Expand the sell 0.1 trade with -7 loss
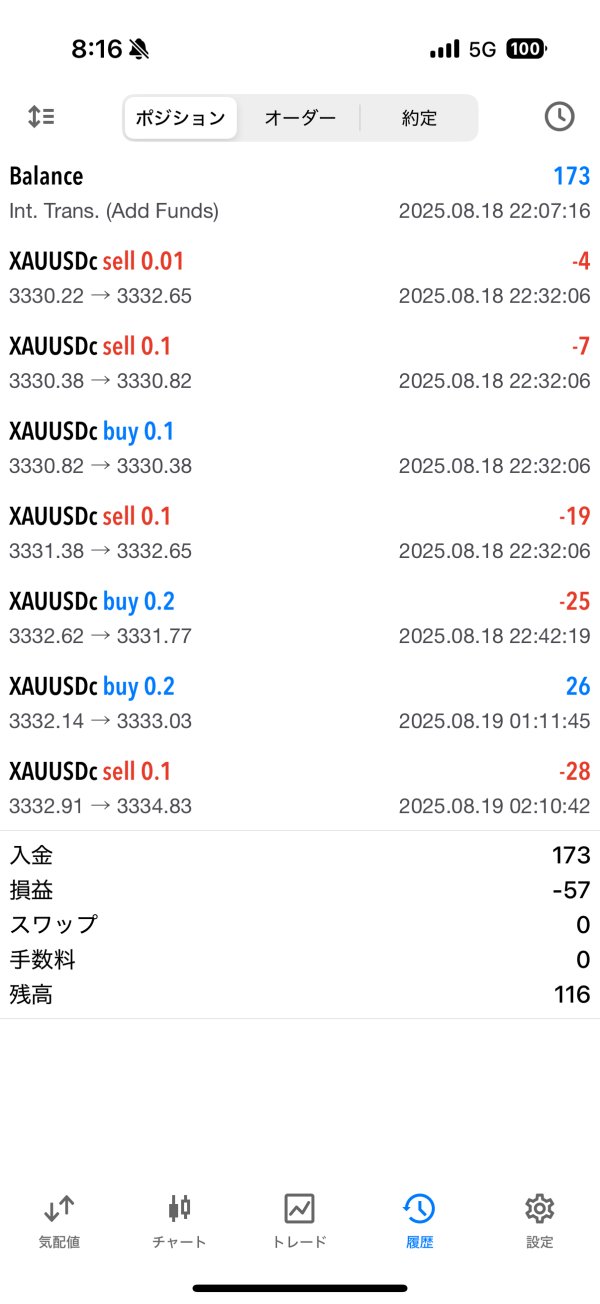Screen dimensions: 600x1304 (x=300, y=362)
